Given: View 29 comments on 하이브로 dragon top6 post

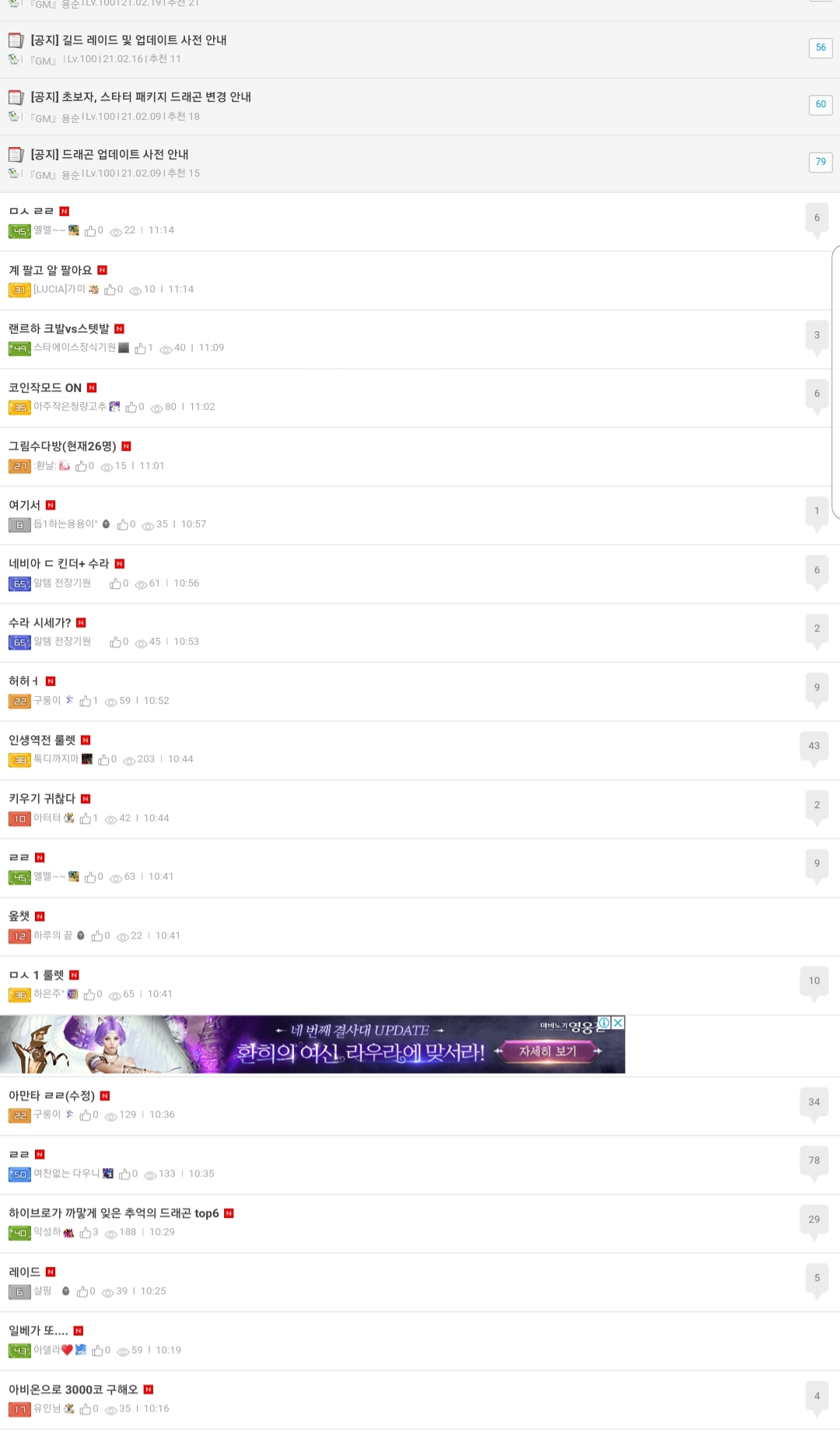Looking at the screenshot, I should point(814,1219).
